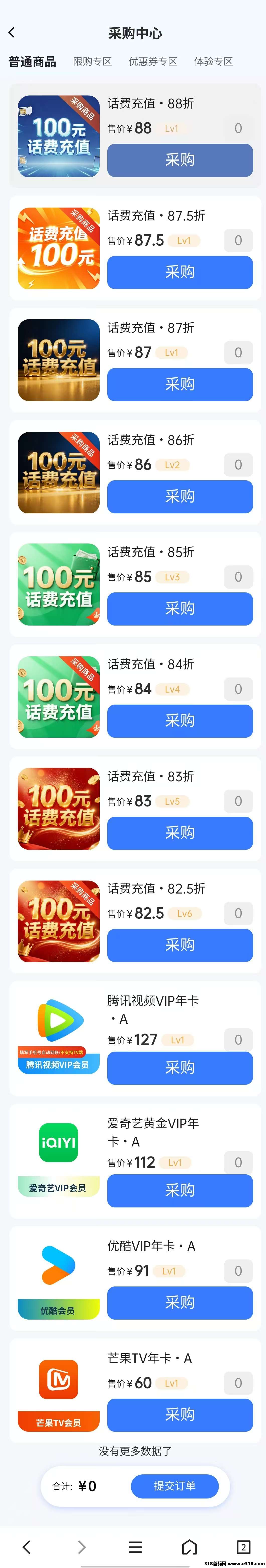
Task: Open the 优惠券专区 tab
Action: pyautogui.click(x=153, y=61)
